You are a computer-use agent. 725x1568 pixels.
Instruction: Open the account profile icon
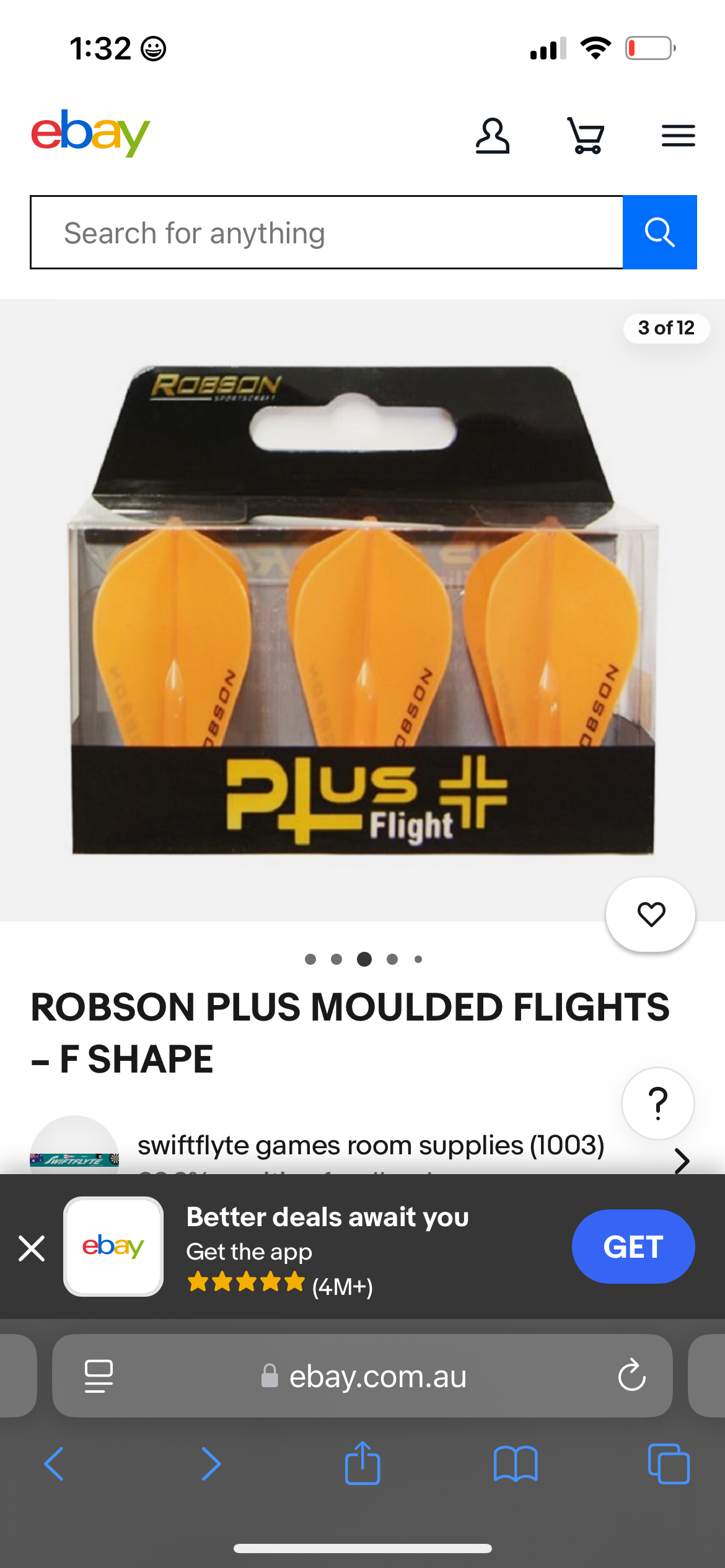pyautogui.click(x=492, y=136)
